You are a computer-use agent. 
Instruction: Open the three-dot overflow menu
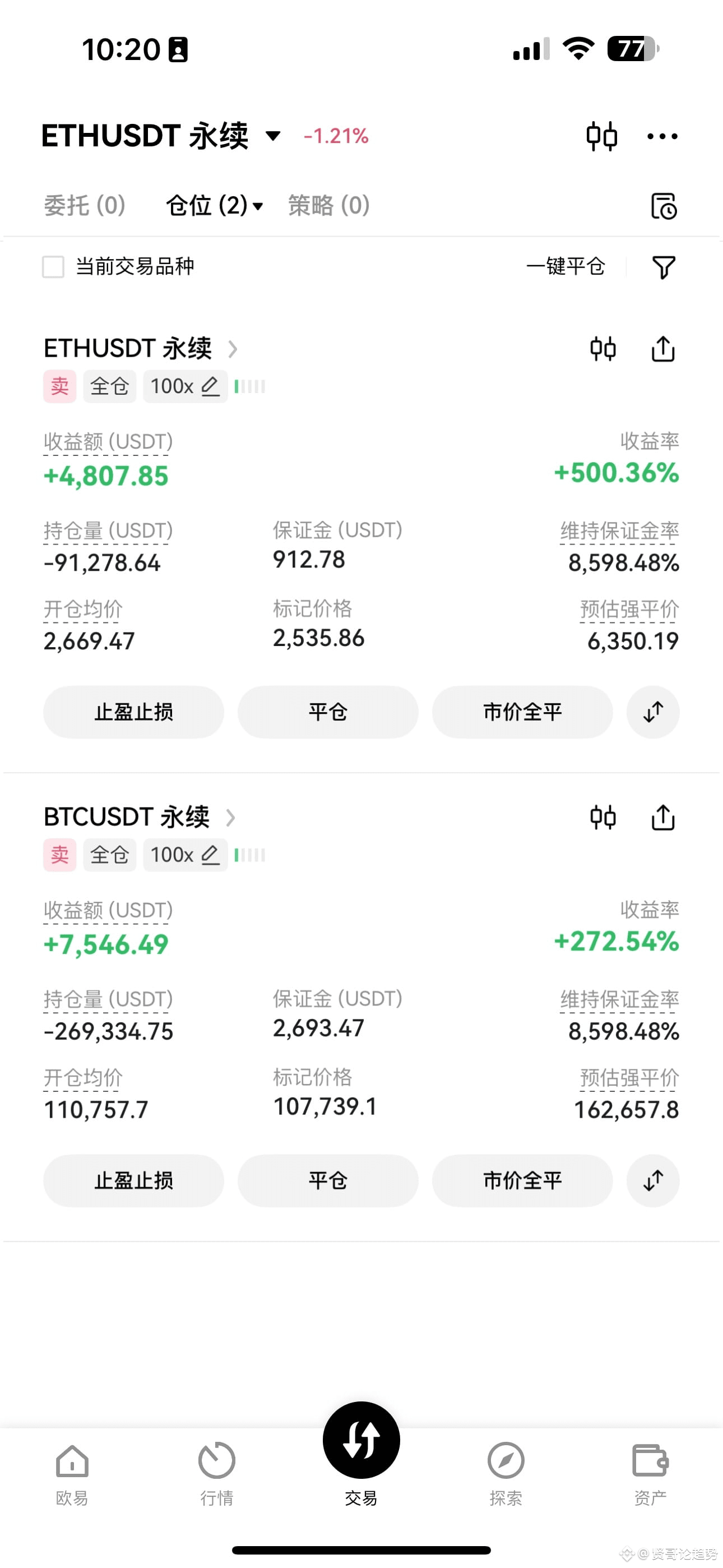point(662,136)
